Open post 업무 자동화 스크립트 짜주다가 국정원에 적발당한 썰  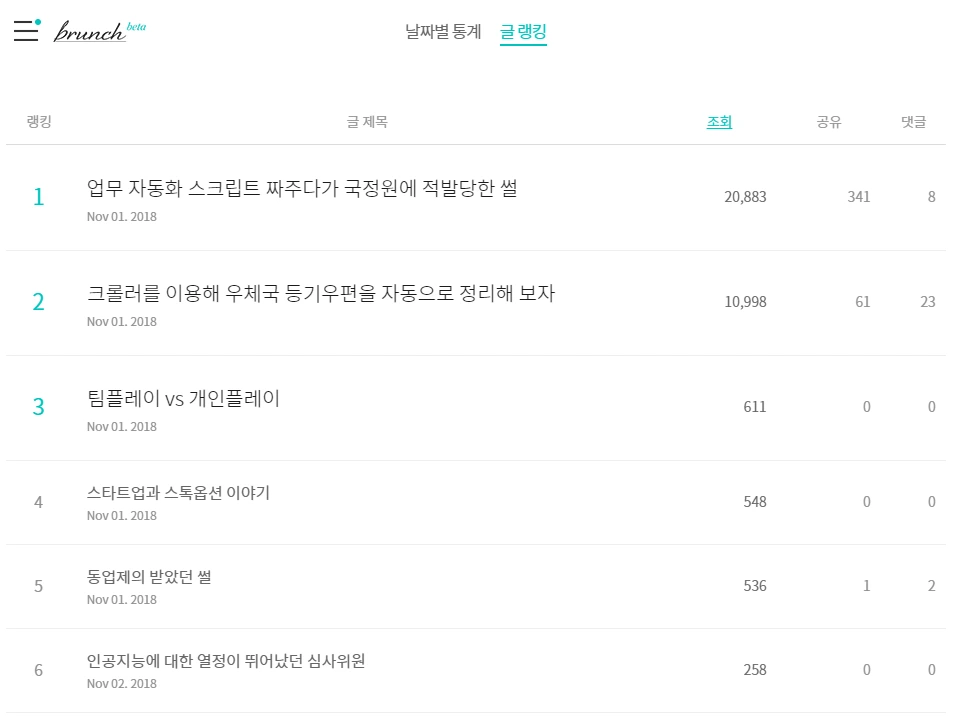point(302,188)
